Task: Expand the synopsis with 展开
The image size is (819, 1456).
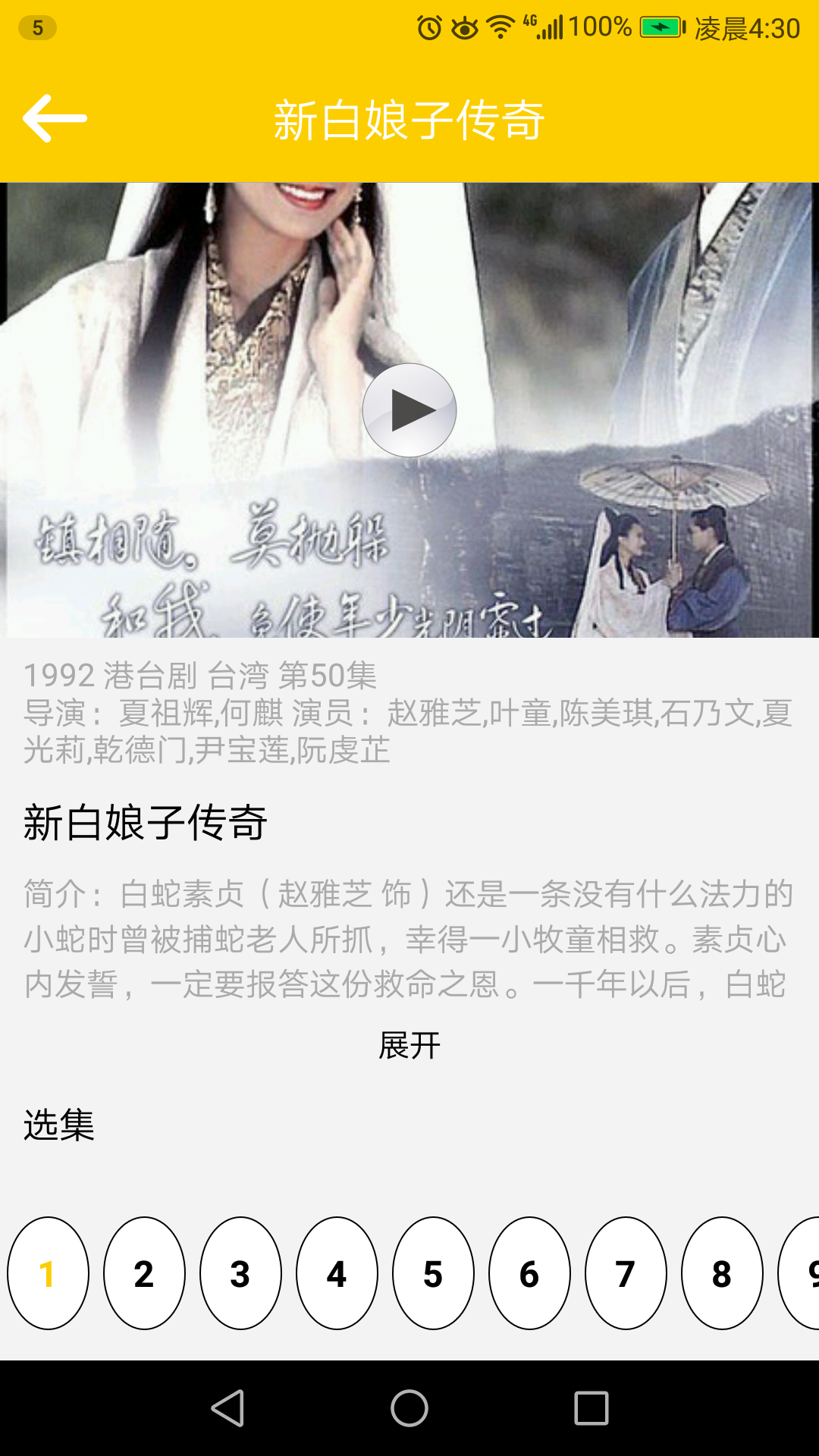Action: tap(409, 1046)
